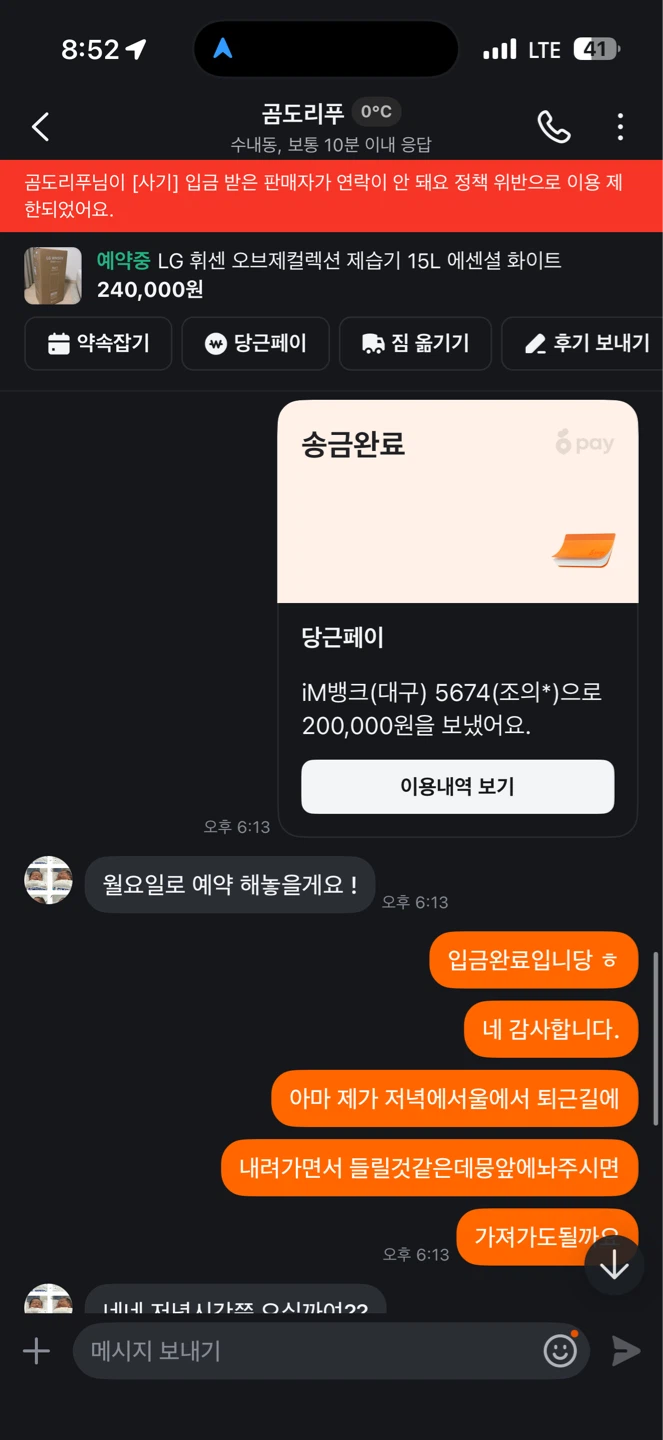Screen dimensions: 663x1440
Task: Go back using the top-left arrow
Action: point(40,127)
